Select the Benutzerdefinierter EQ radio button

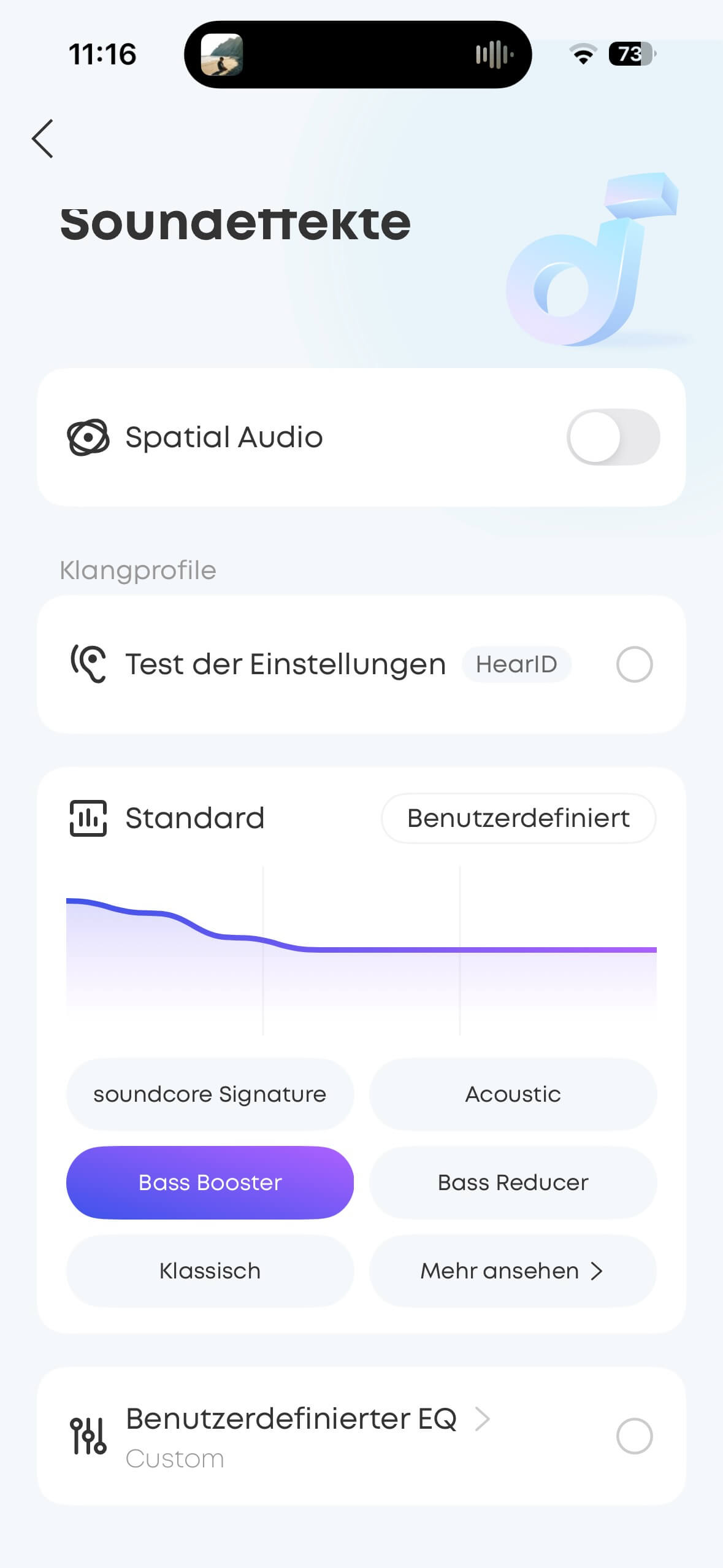pyautogui.click(x=634, y=1436)
